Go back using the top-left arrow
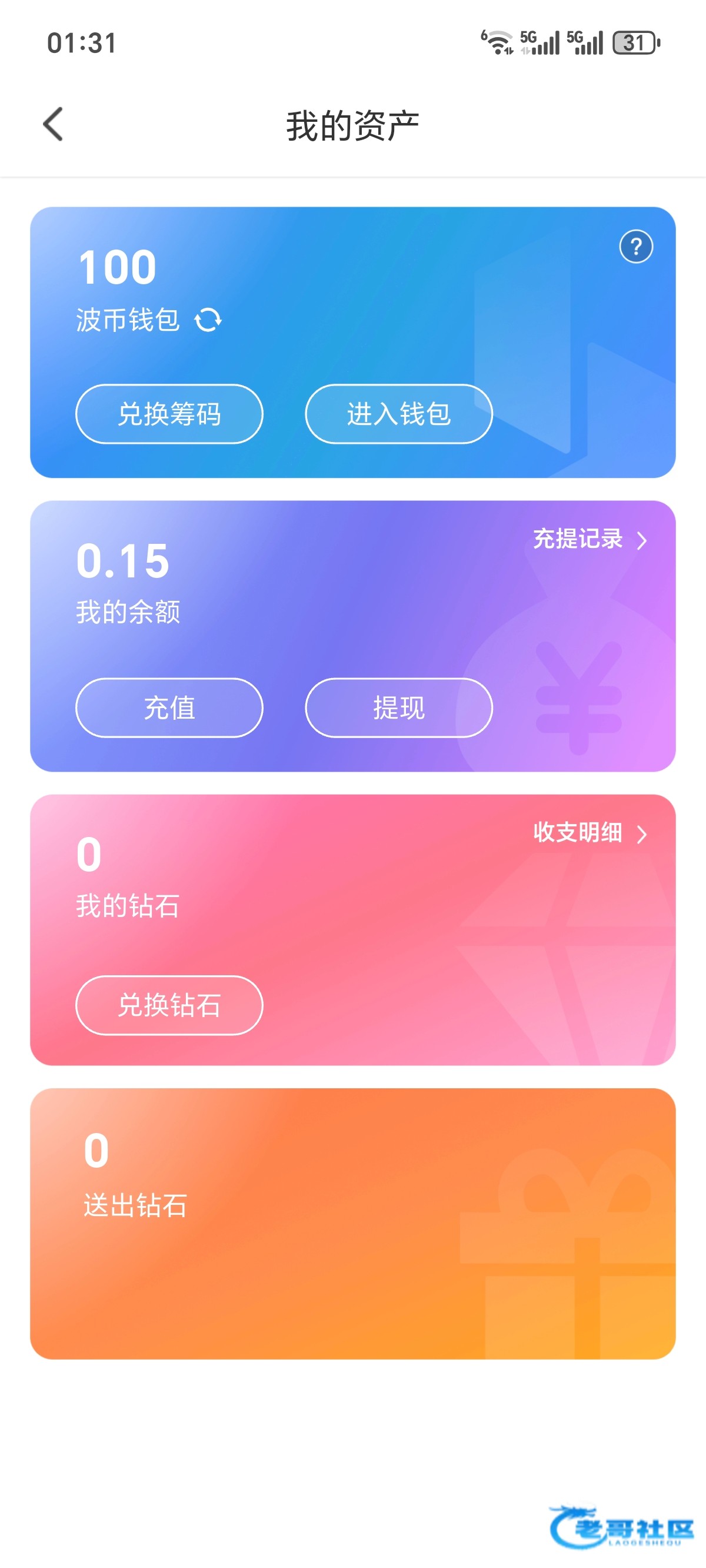Screen dimensions: 706x1568 [x=53, y=124]
